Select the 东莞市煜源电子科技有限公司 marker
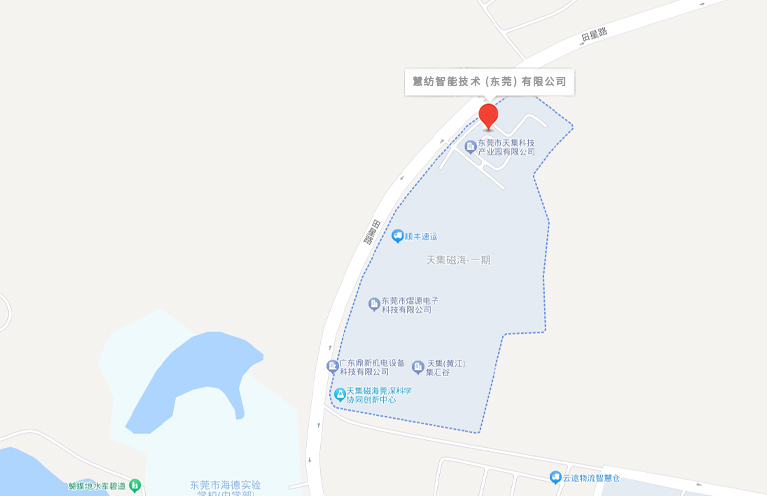Viewport: 767px width, 496px height. 374,304
